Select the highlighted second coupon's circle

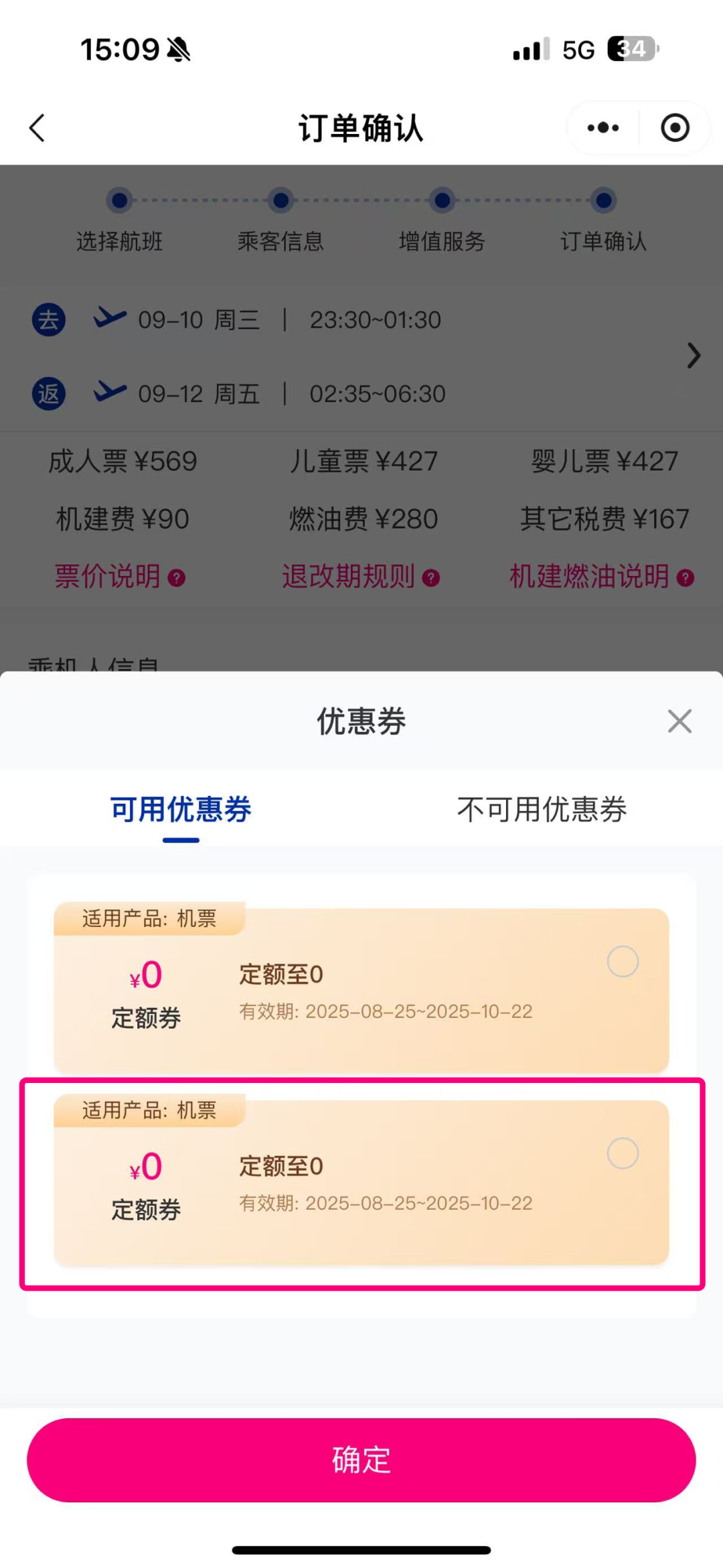623,1153
